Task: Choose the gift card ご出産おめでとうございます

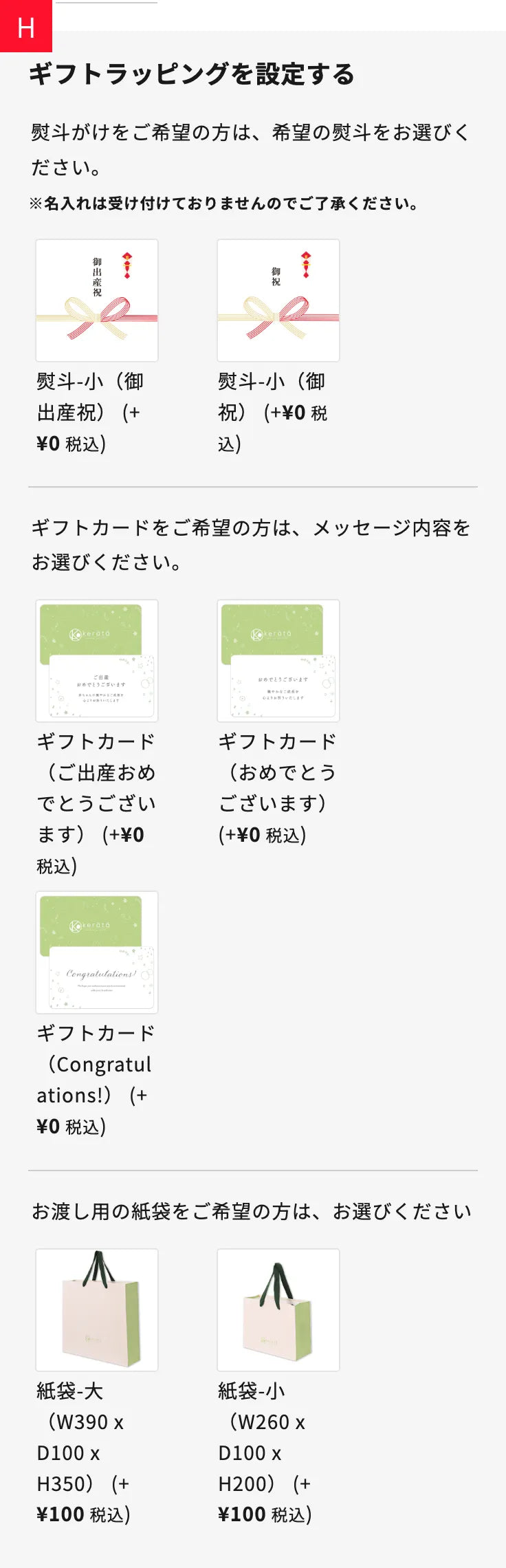Action: [97, 661]
